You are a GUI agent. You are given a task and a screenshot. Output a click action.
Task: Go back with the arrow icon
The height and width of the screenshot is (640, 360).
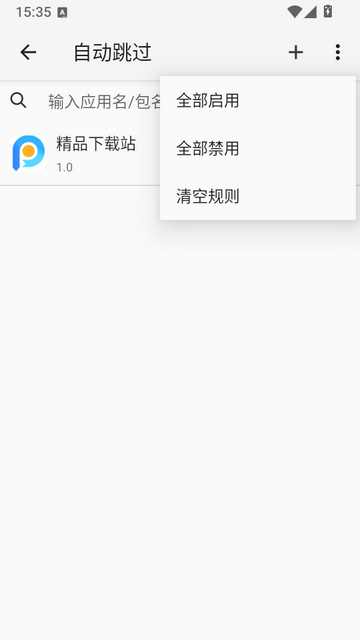[28, 52]
